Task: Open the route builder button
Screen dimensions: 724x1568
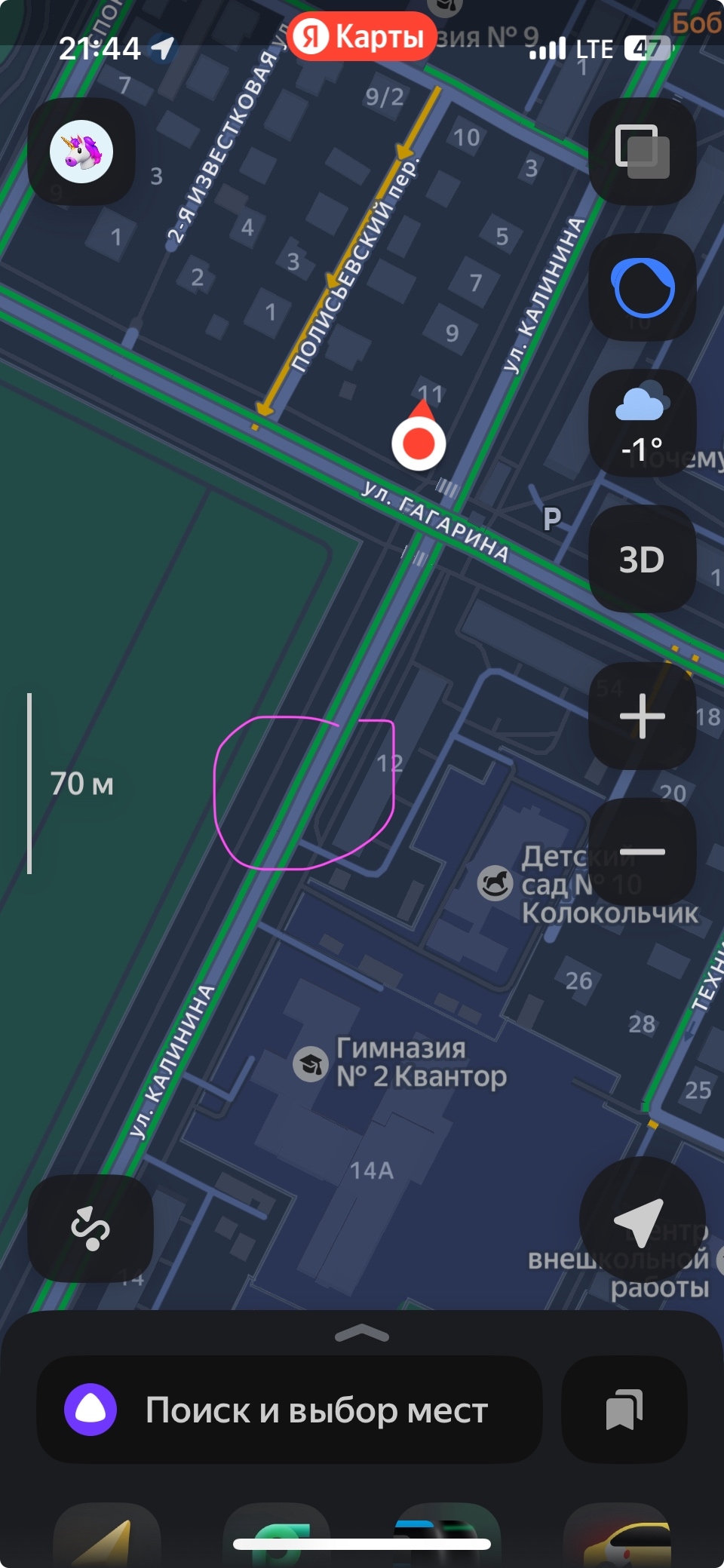Action: click(x=90, y=1228)
